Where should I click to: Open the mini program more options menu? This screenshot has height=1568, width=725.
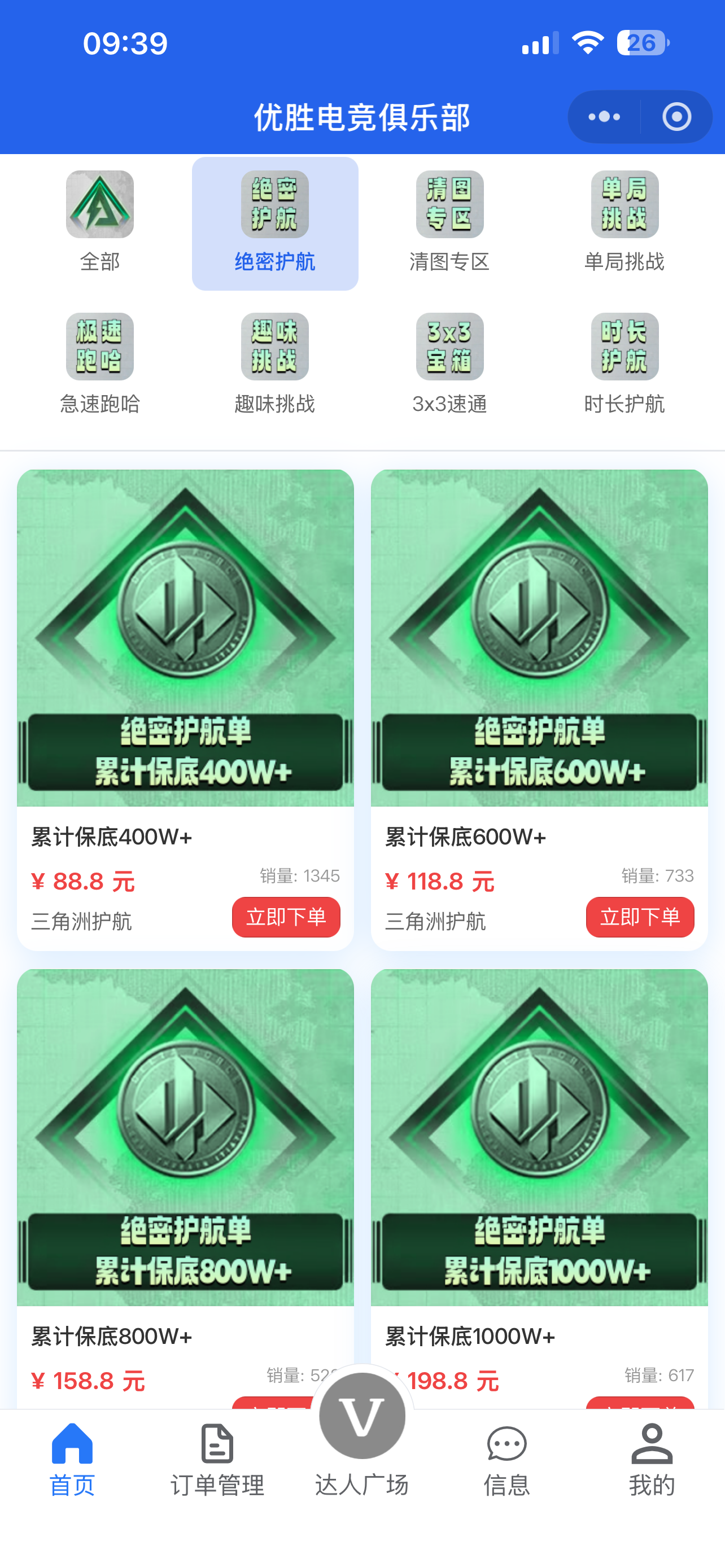[x=604, y=117]
